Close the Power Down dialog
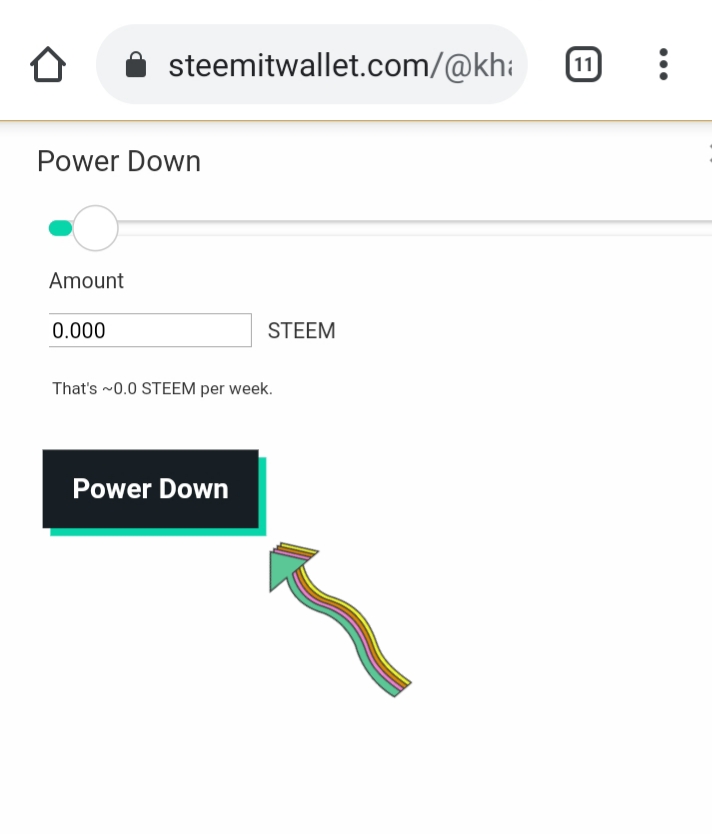 pos(708,154)
